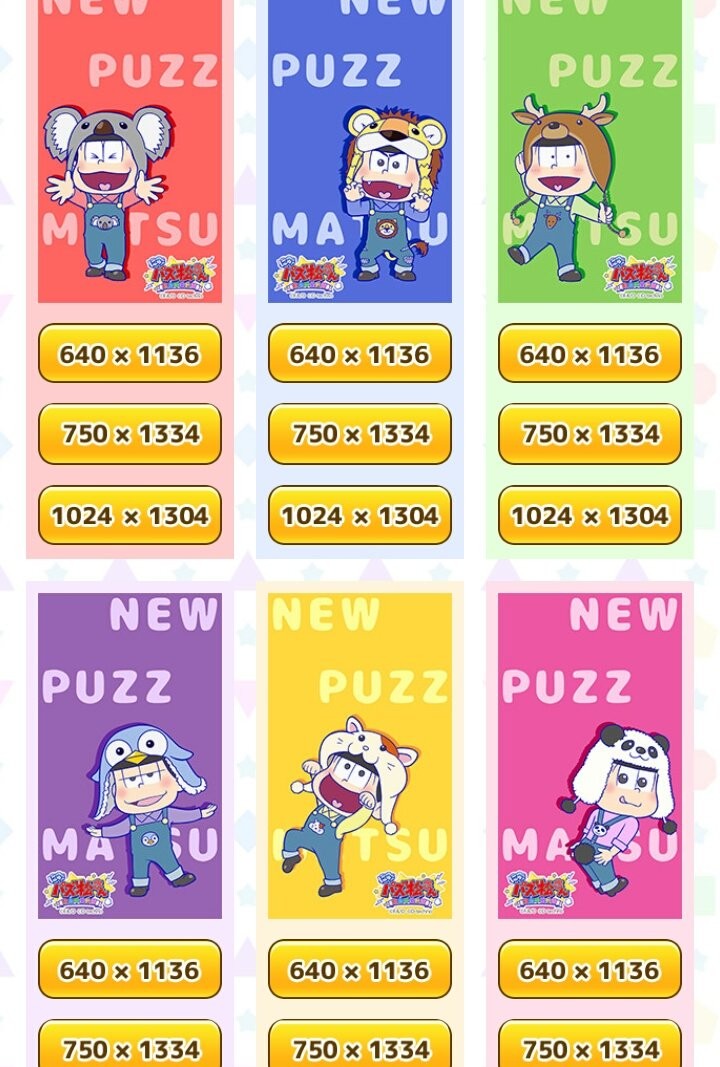Select 750 × 1334 for the koala wallpaper
The width and height of the screenshot is (720, 1067).
[130, 434]
